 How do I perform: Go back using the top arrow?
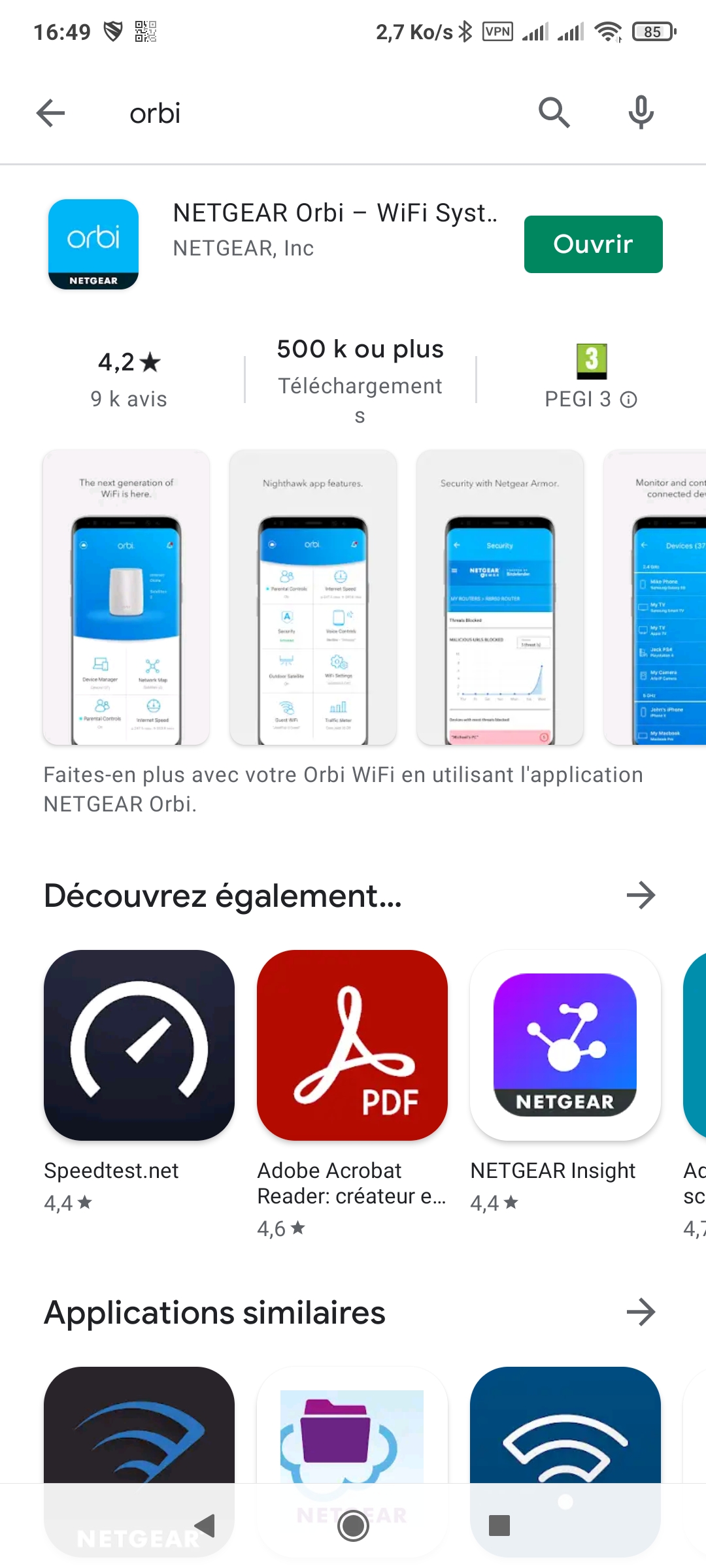[50, 113]
